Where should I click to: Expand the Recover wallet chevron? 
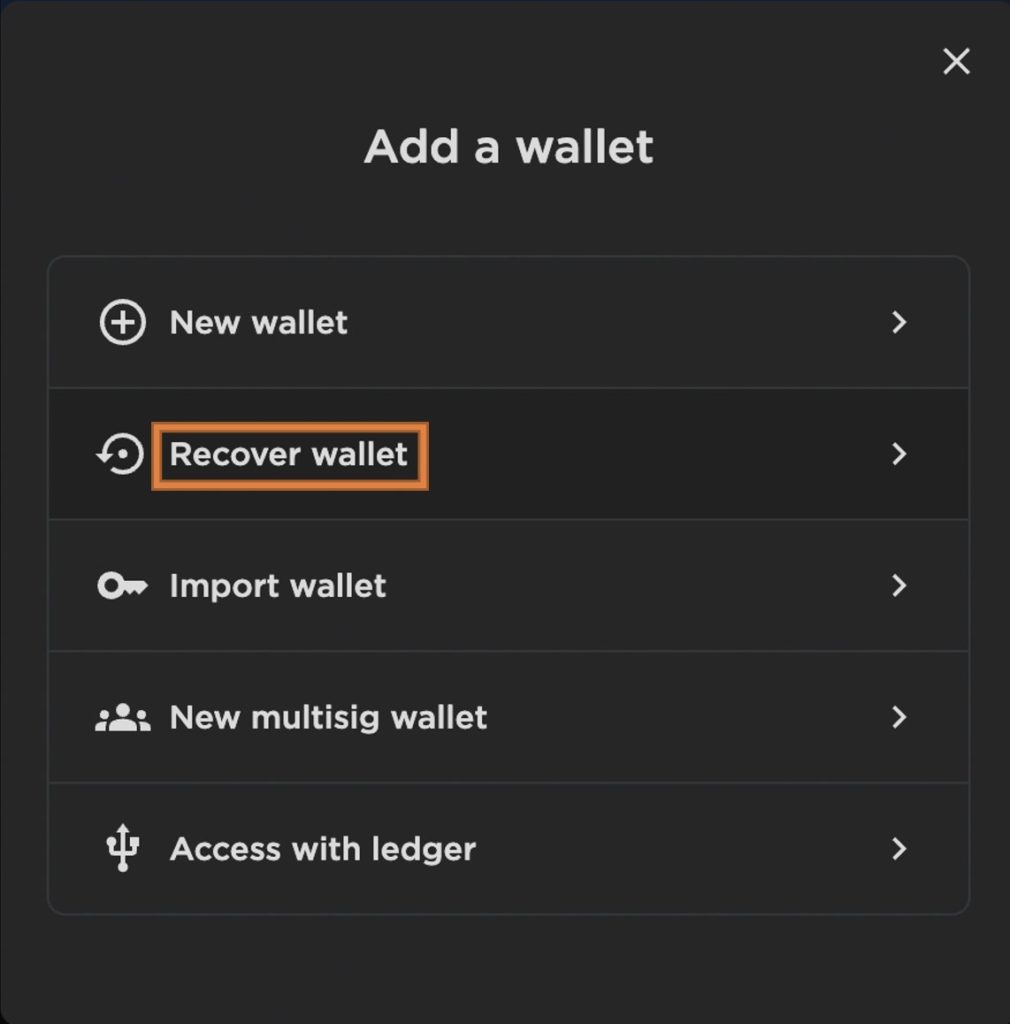coord(899,454)
